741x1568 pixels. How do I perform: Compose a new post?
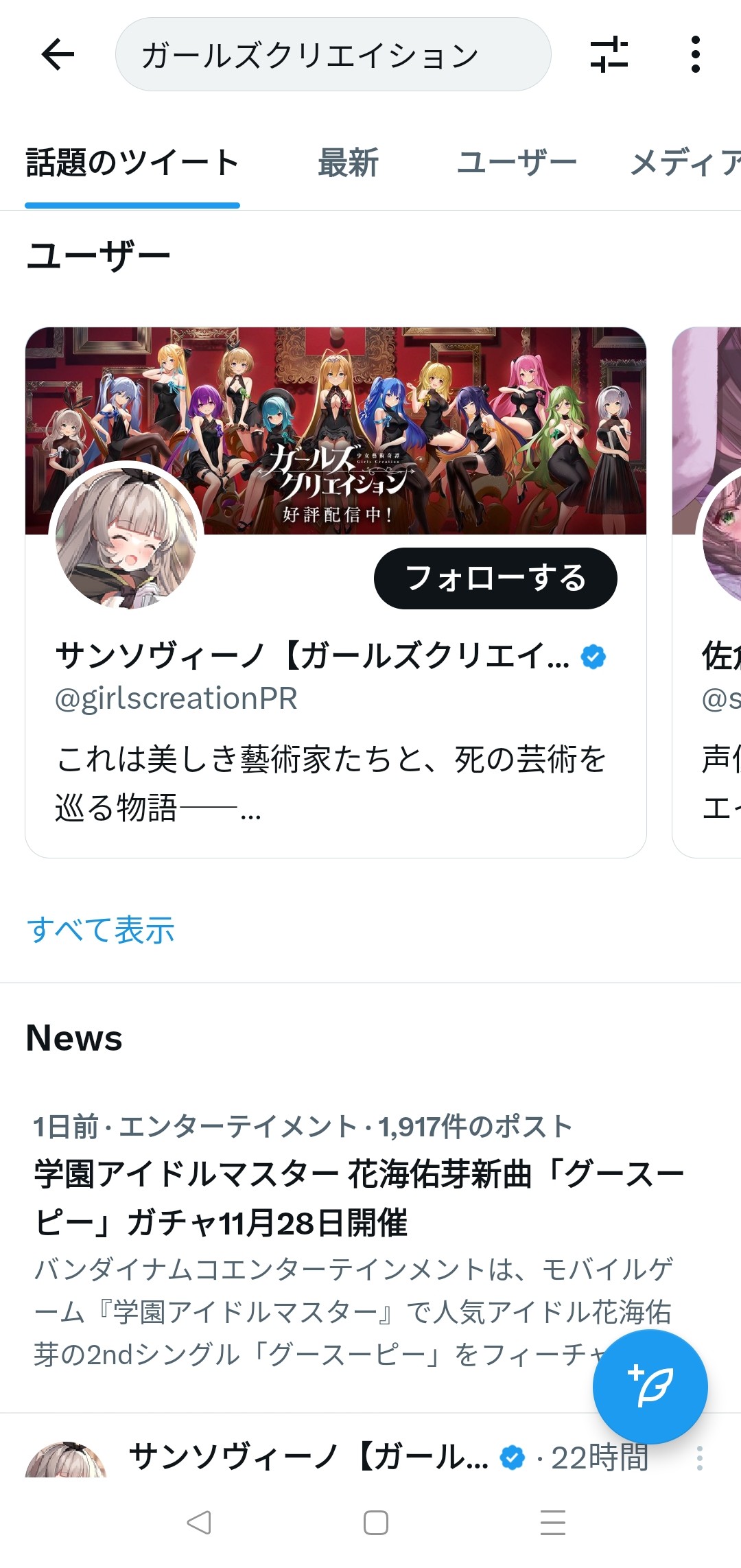click(x=650, y=1386)
